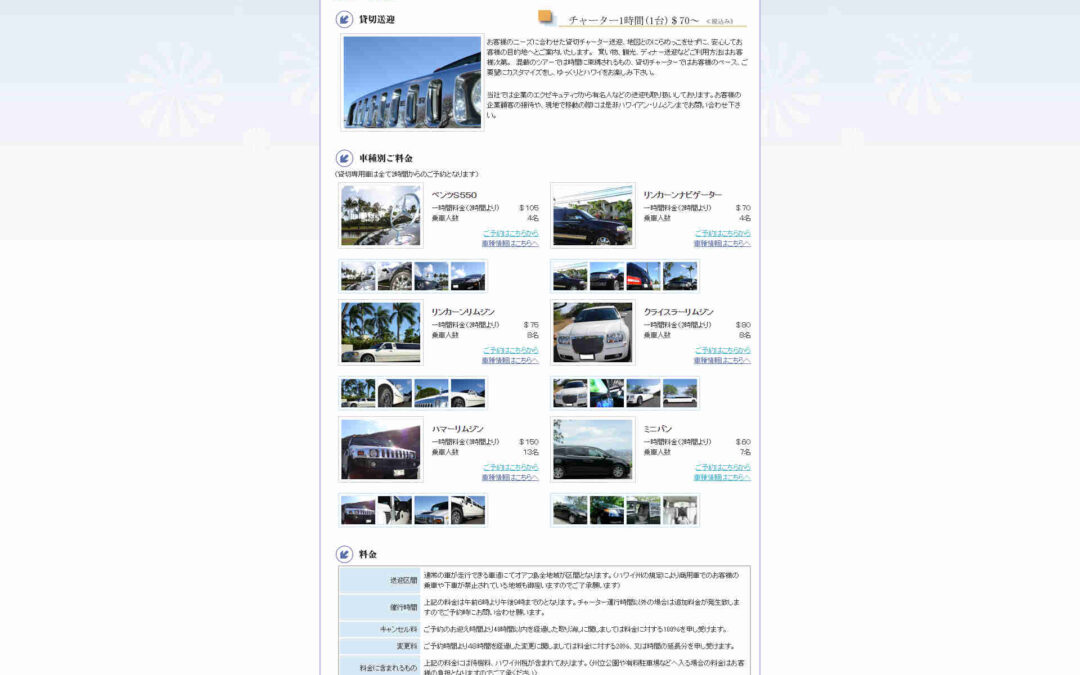
Task: View vehicle info for リンカーンリムジン
Action: pos(510,360)
